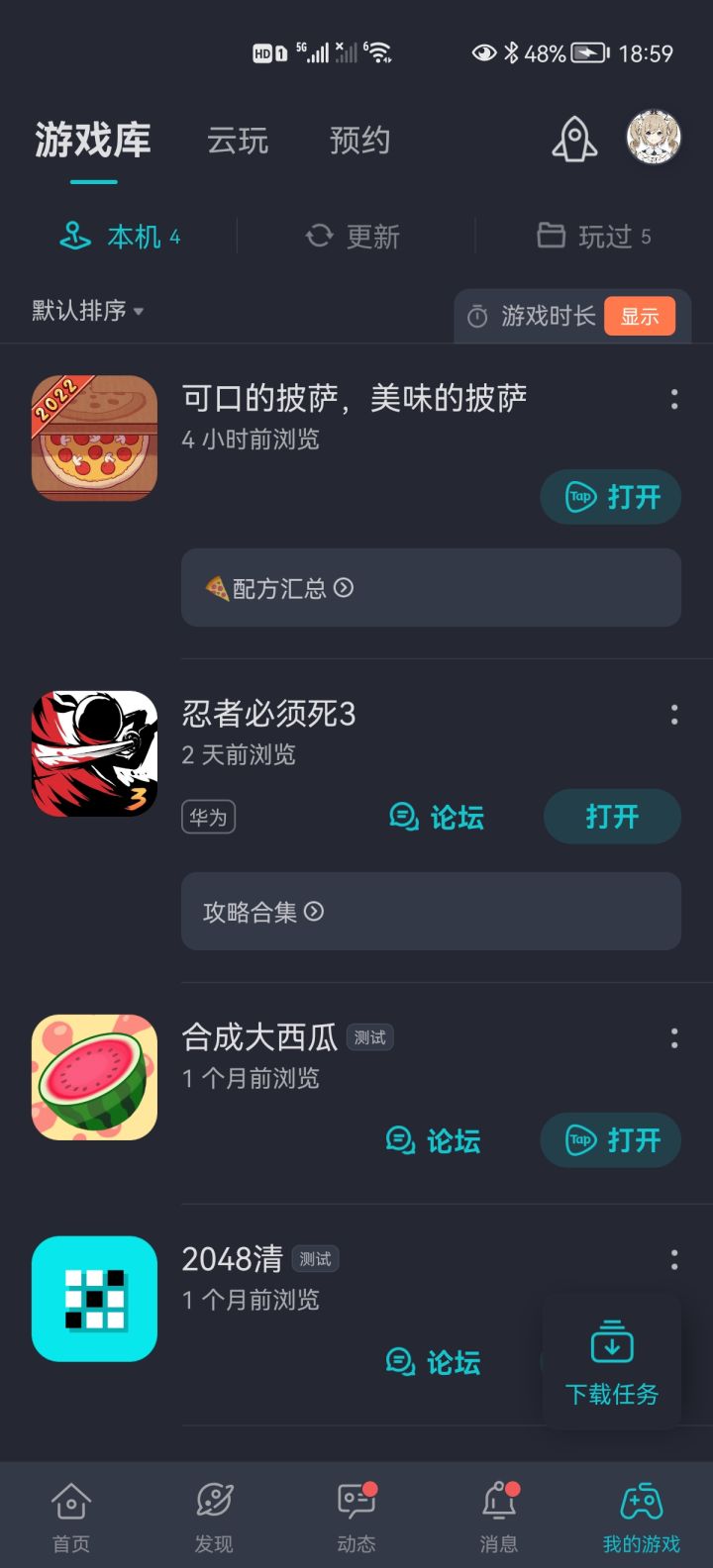713x1568 pixels.
Task: Switch to the 云玩 cloud play tab
Action: (x=238, y=140)
